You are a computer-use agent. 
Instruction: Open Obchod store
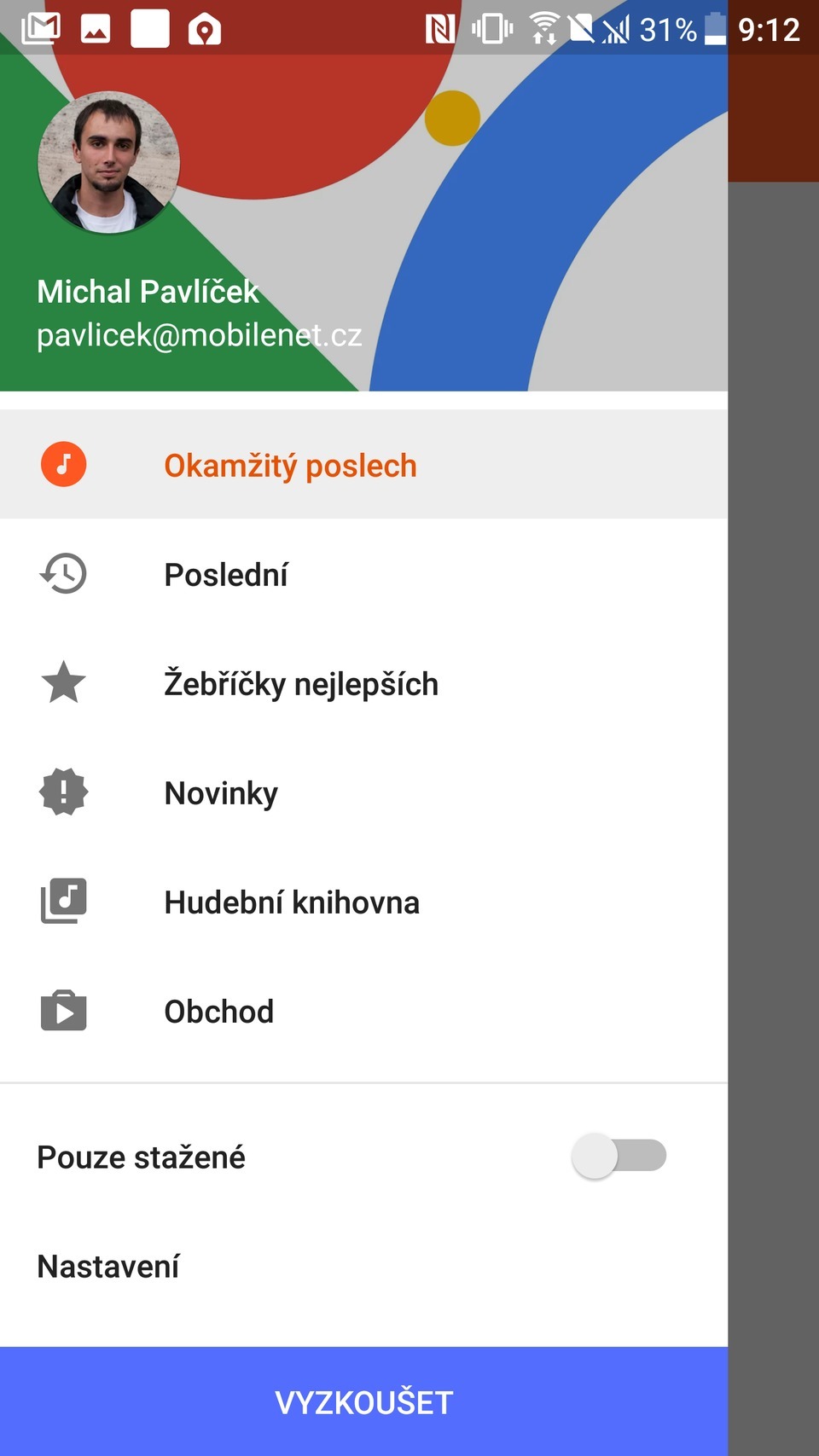pos(219,1012)
